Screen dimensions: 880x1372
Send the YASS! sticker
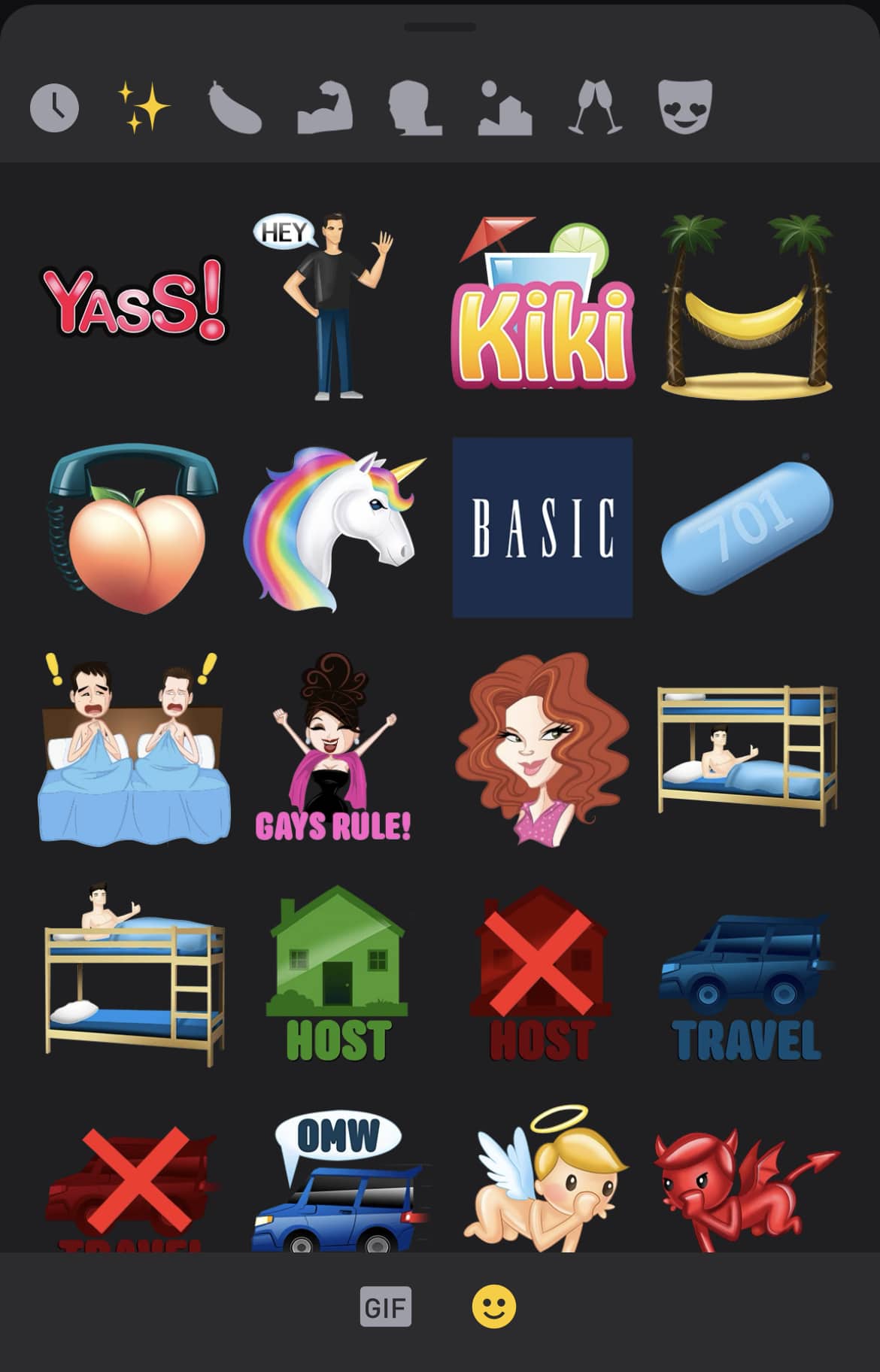coord(135,301)
